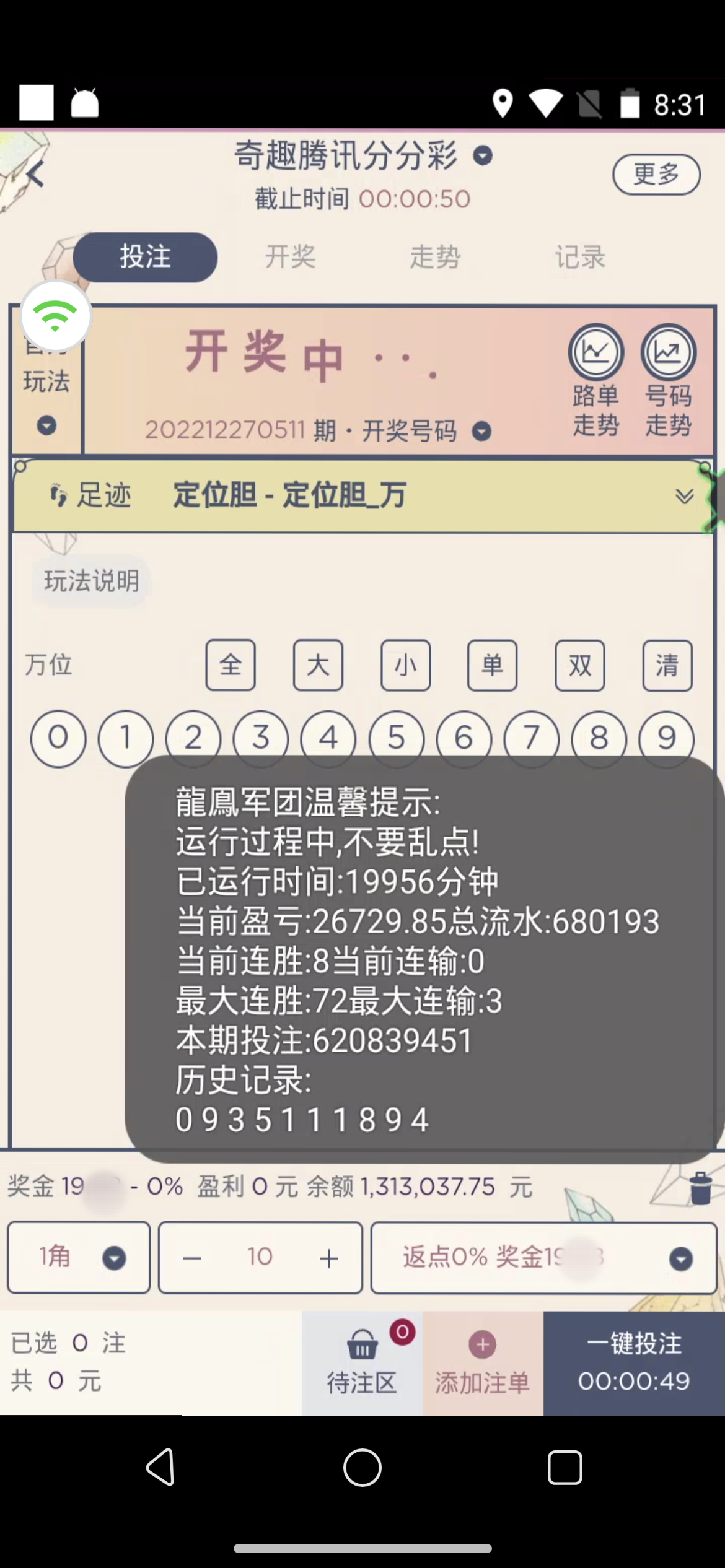Pick number 0 in 万位
This screenshot has height=1568, width=725.
[58, 738]
